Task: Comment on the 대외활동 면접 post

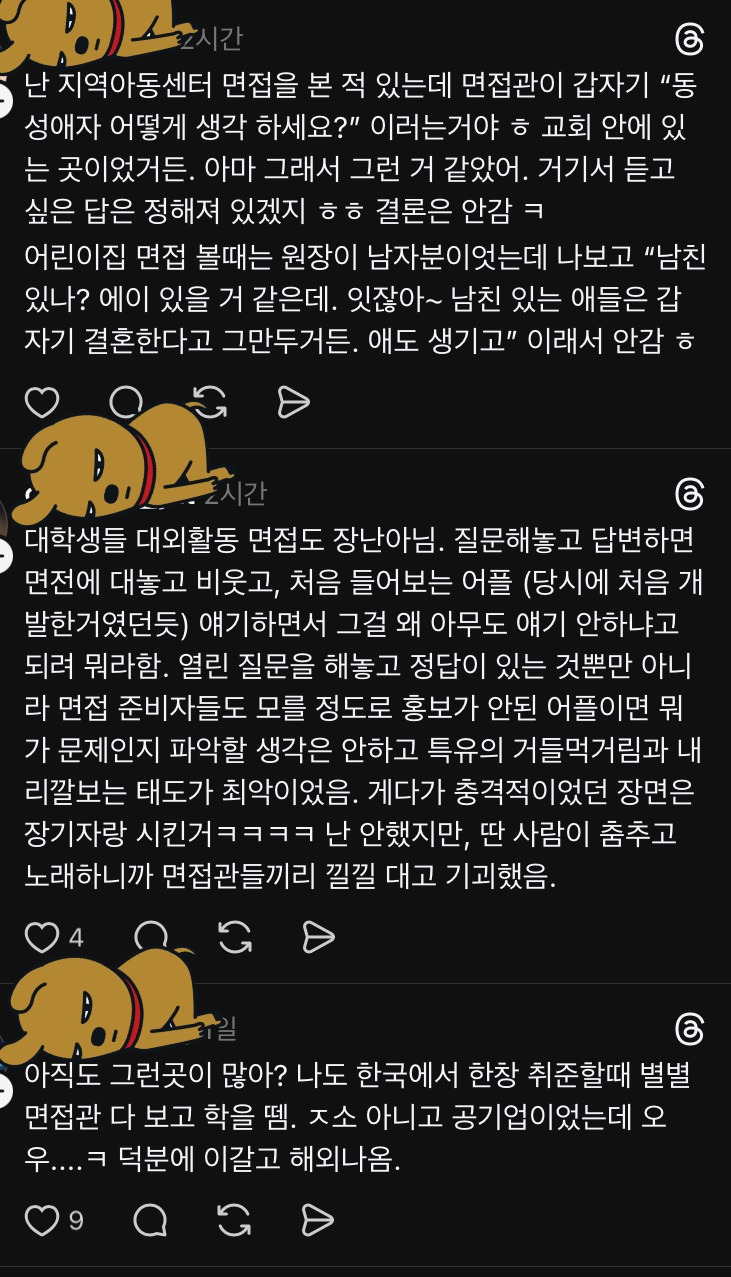Action: 152,937
